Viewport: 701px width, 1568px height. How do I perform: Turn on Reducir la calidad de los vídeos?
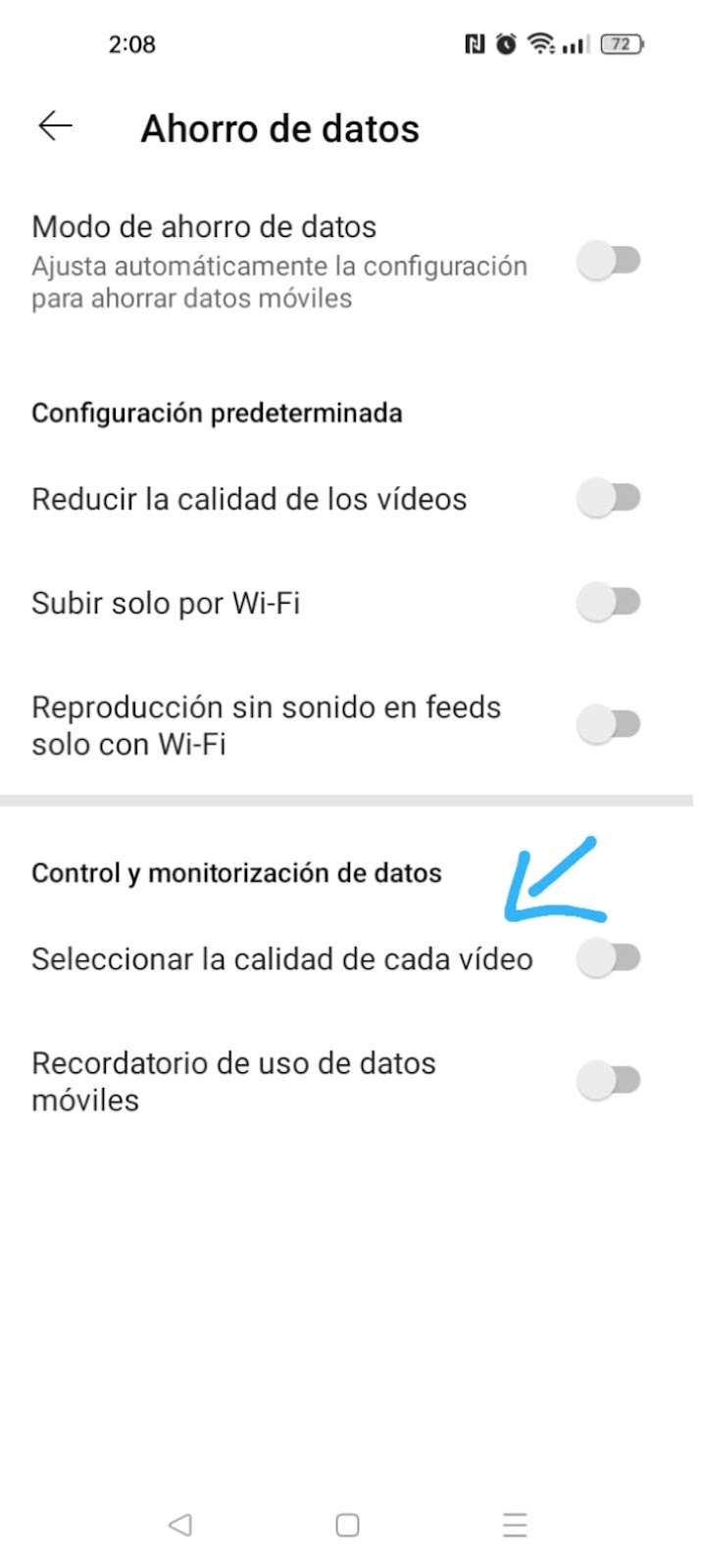tap(609, 499)
